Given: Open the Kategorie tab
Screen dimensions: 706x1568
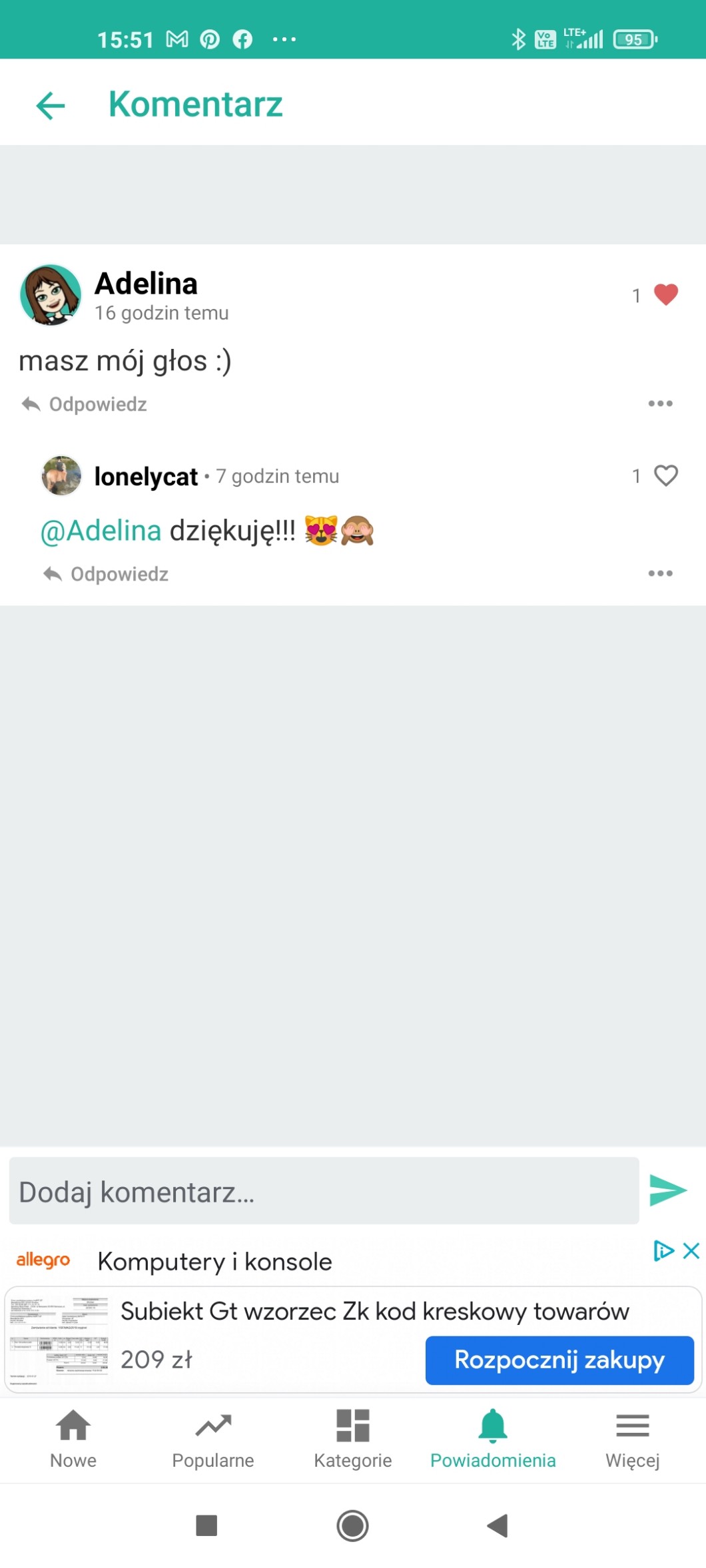Looking at the screenshot, I should (x=353, y=1438).
